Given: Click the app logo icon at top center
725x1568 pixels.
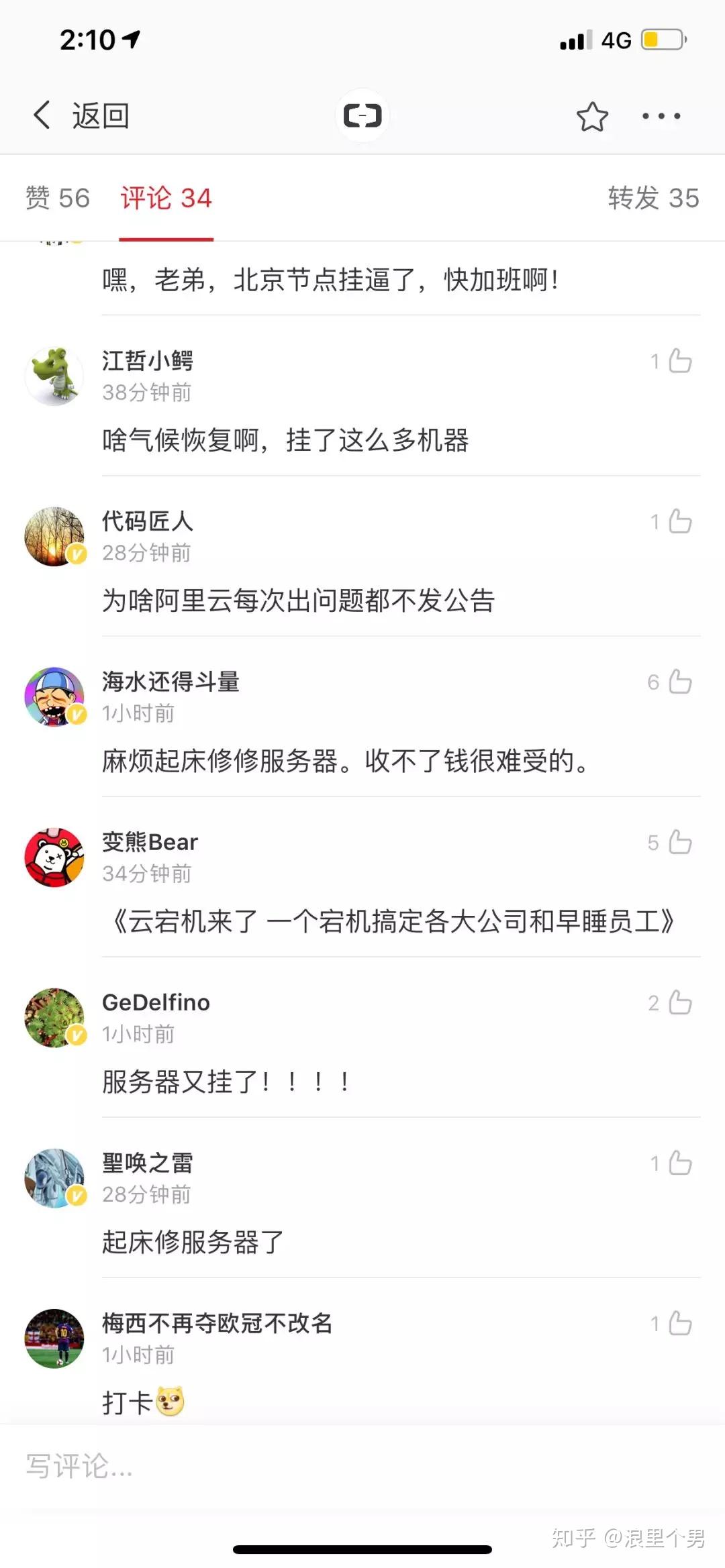Looking at the screenshot, I should click(362, 115).
